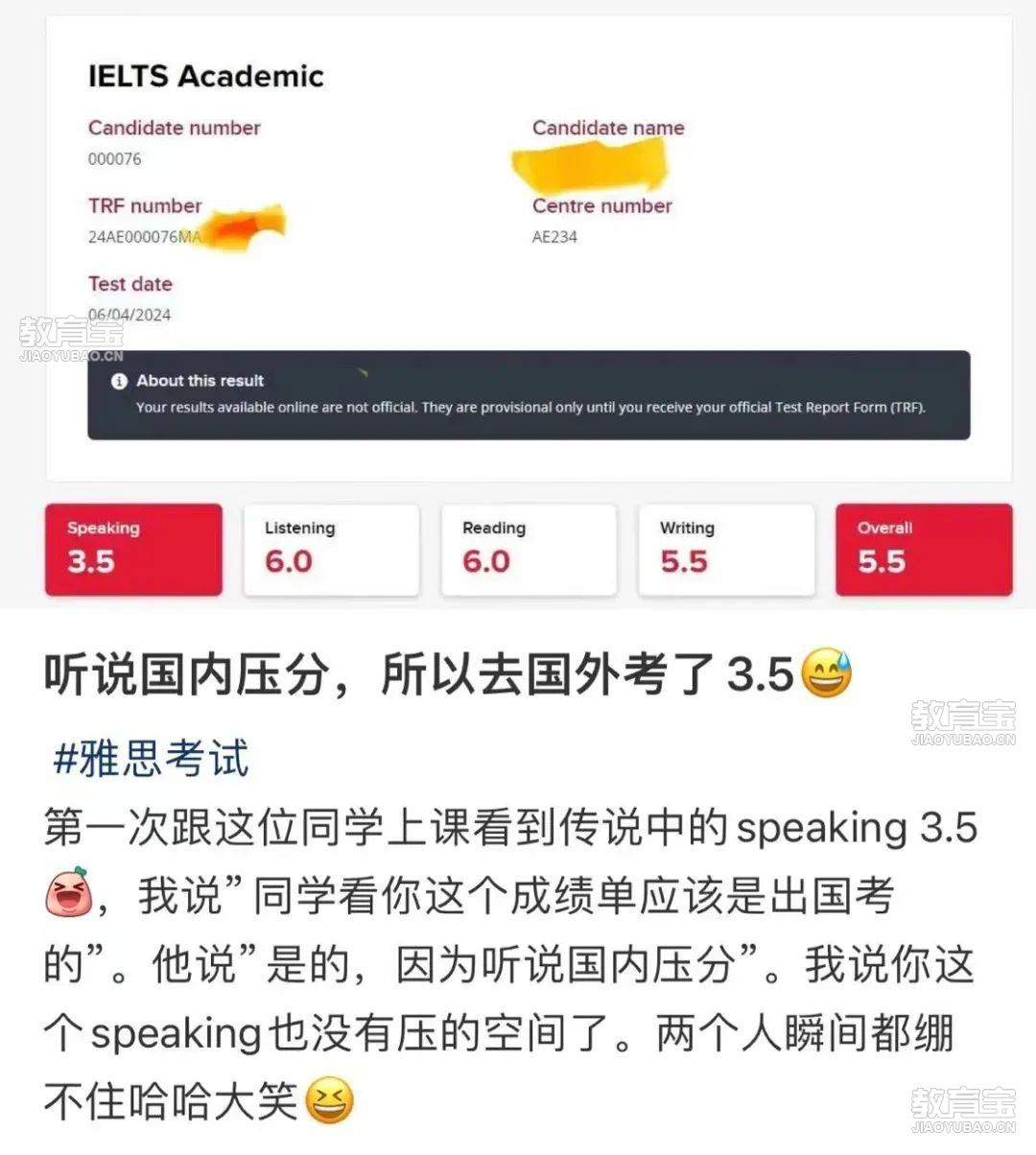Viewport: 1036px width, 1155px height.
Task: Open the #雅思考试 hashtag link
Action: (x=152, y=759)
